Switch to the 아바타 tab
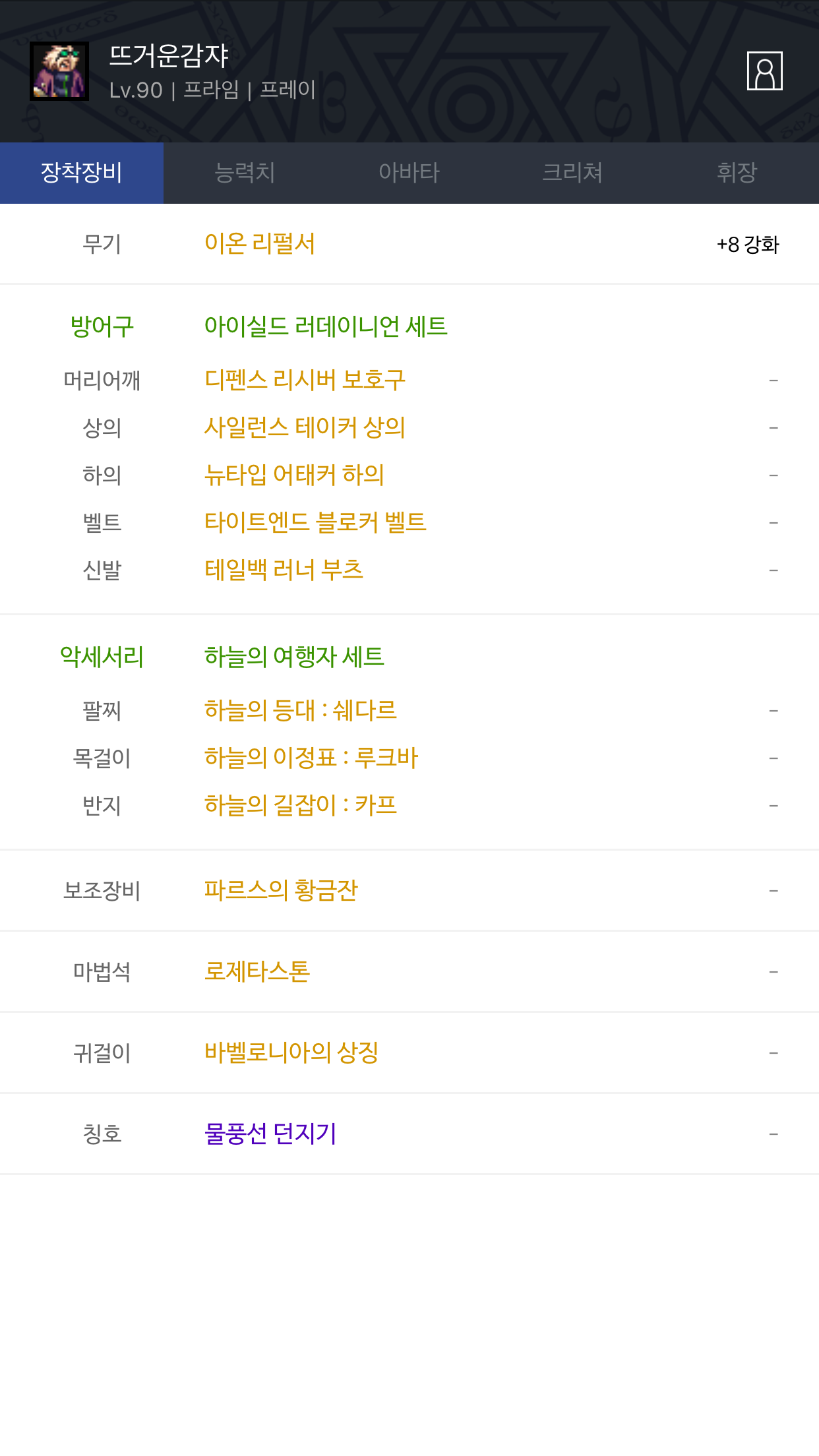This screenshot has height=1456, width=819. 409,173
